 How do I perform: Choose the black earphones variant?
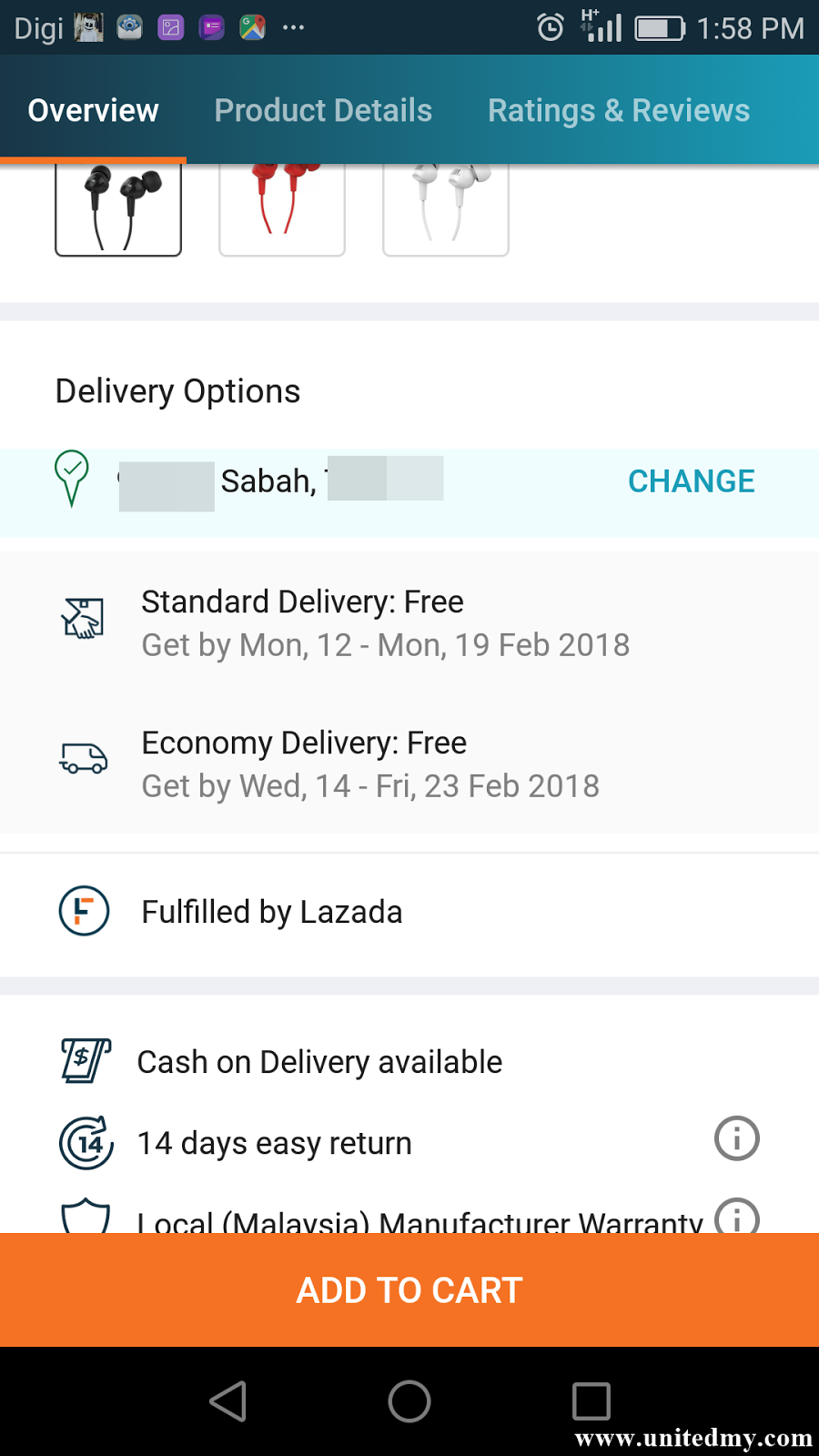point(118,208)
